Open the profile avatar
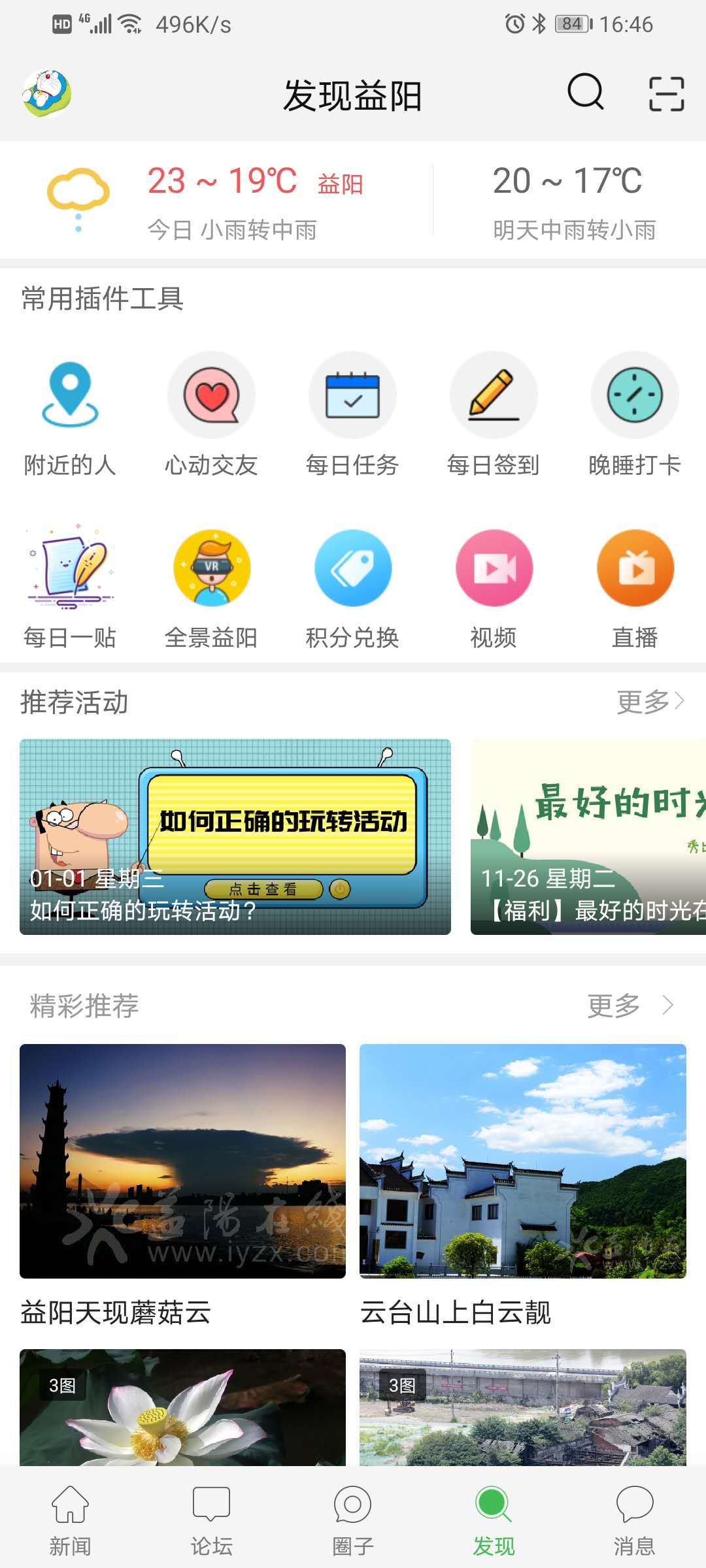This screenshot has width=706, height=1568. (x=46, y=93)
